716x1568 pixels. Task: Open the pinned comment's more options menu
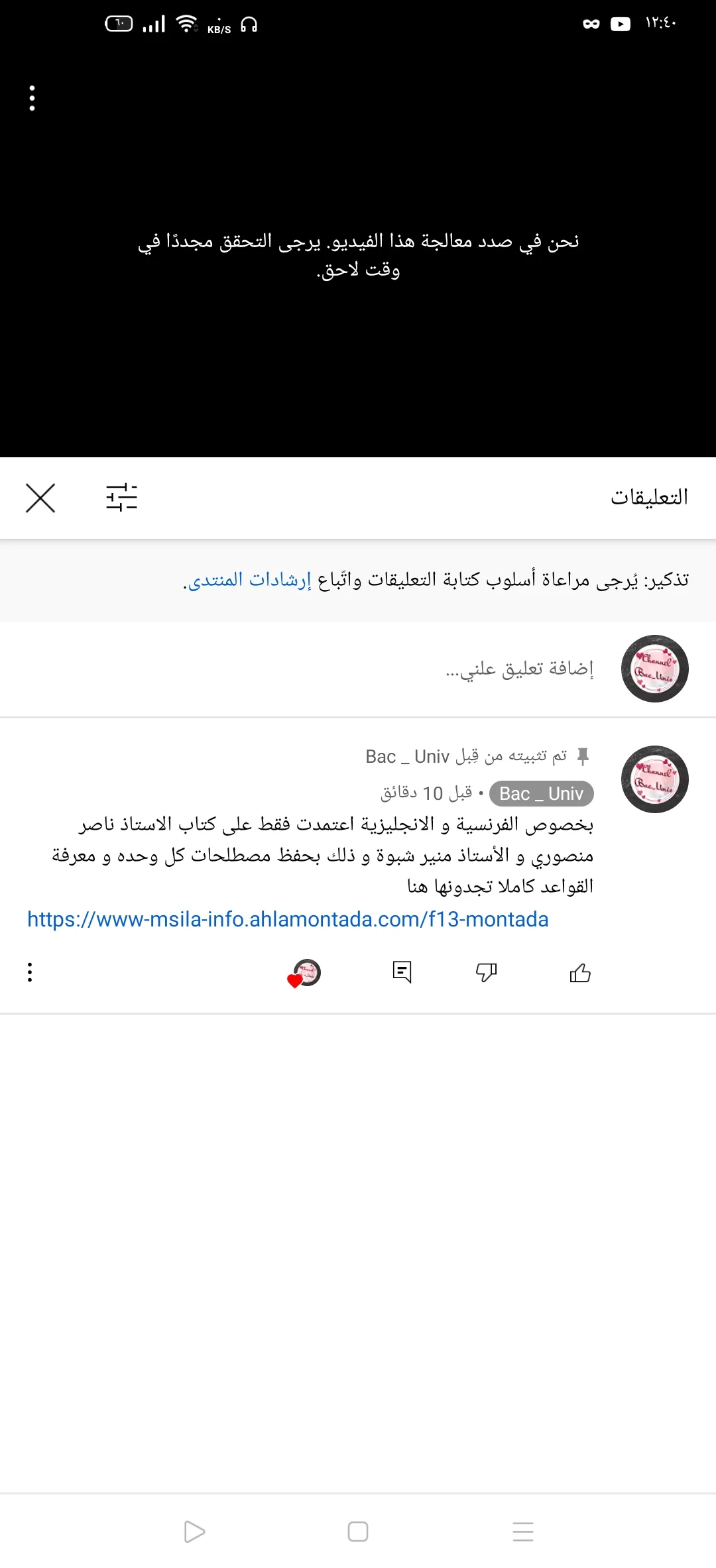(x=30, y=972)
